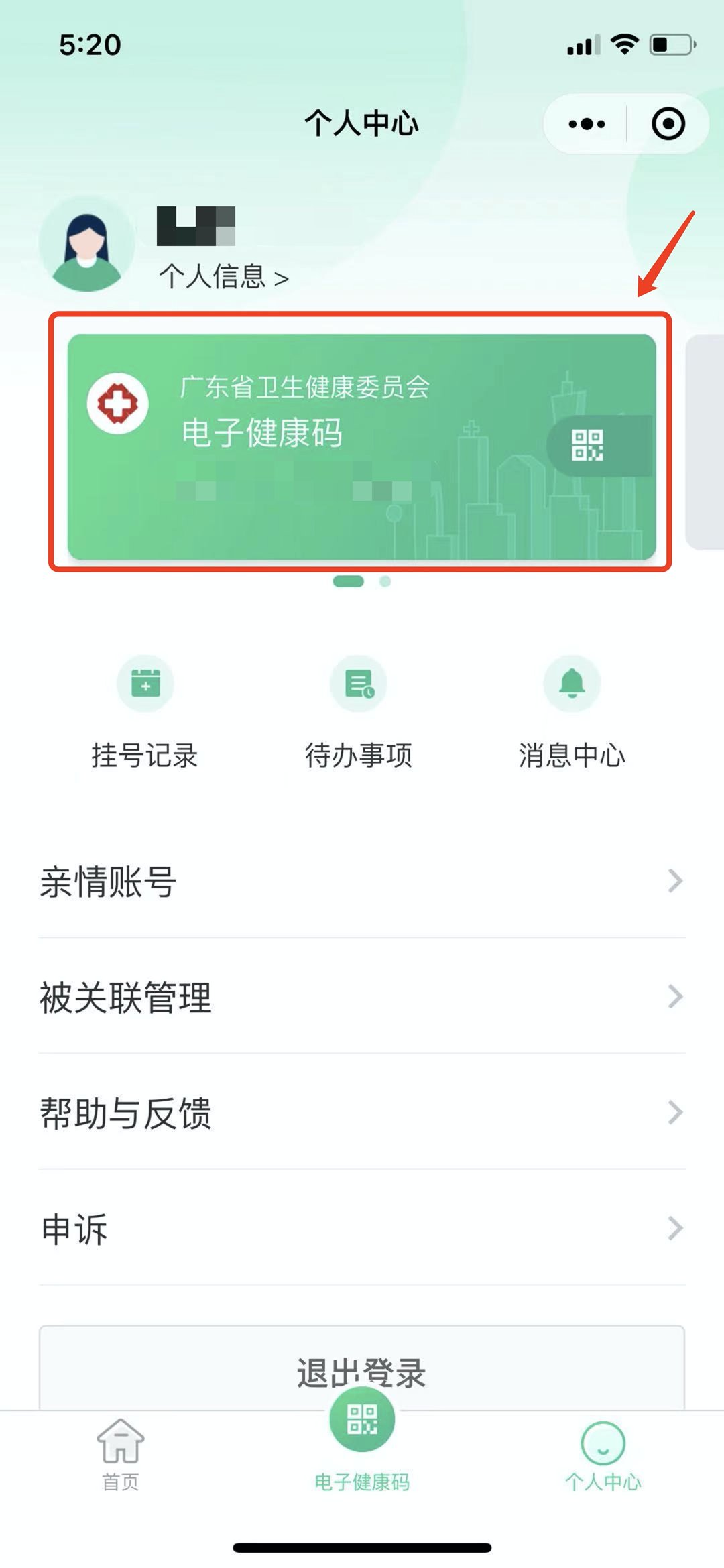
Task: Jump to the second card page dot
Action: (385, 581)
